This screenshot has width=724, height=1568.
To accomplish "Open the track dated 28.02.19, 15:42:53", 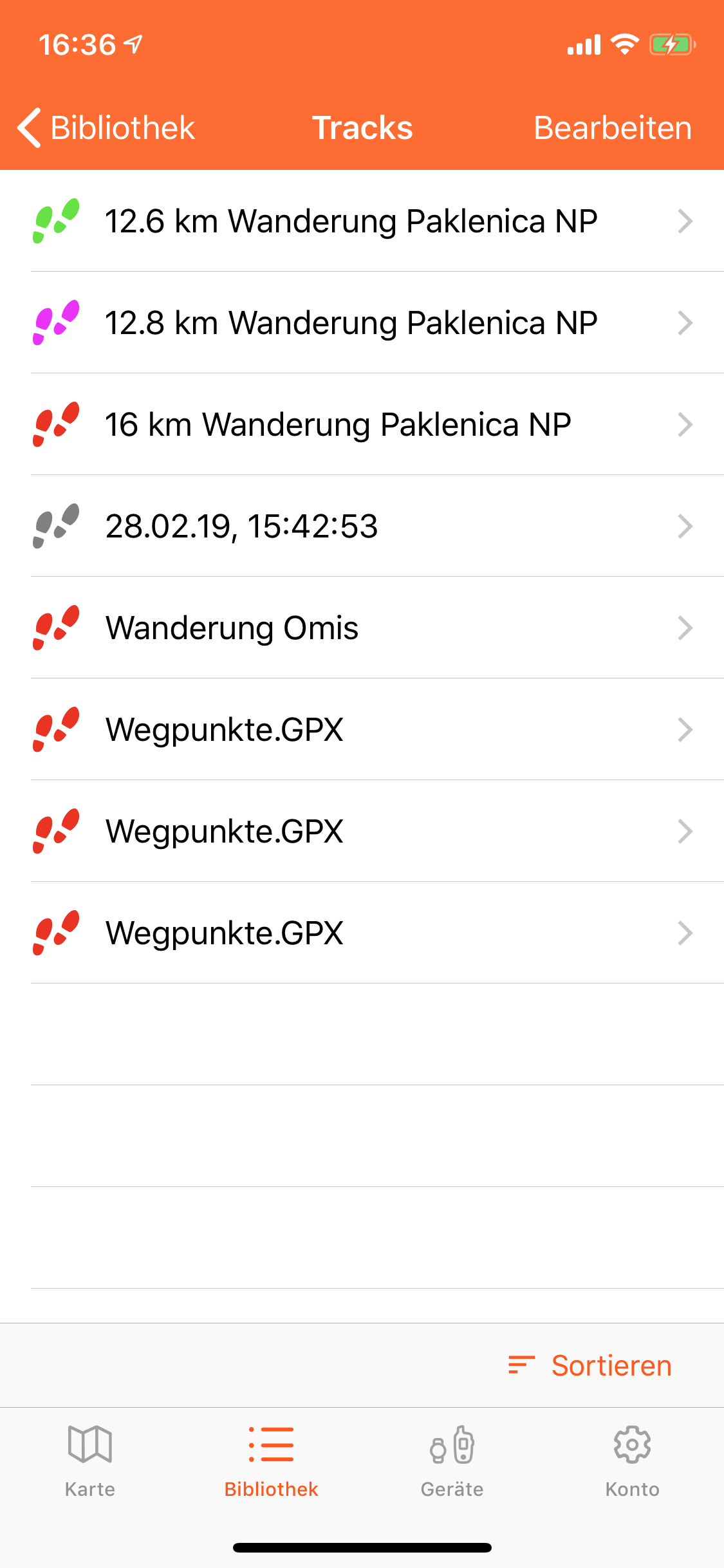I will tap(362, 526).
